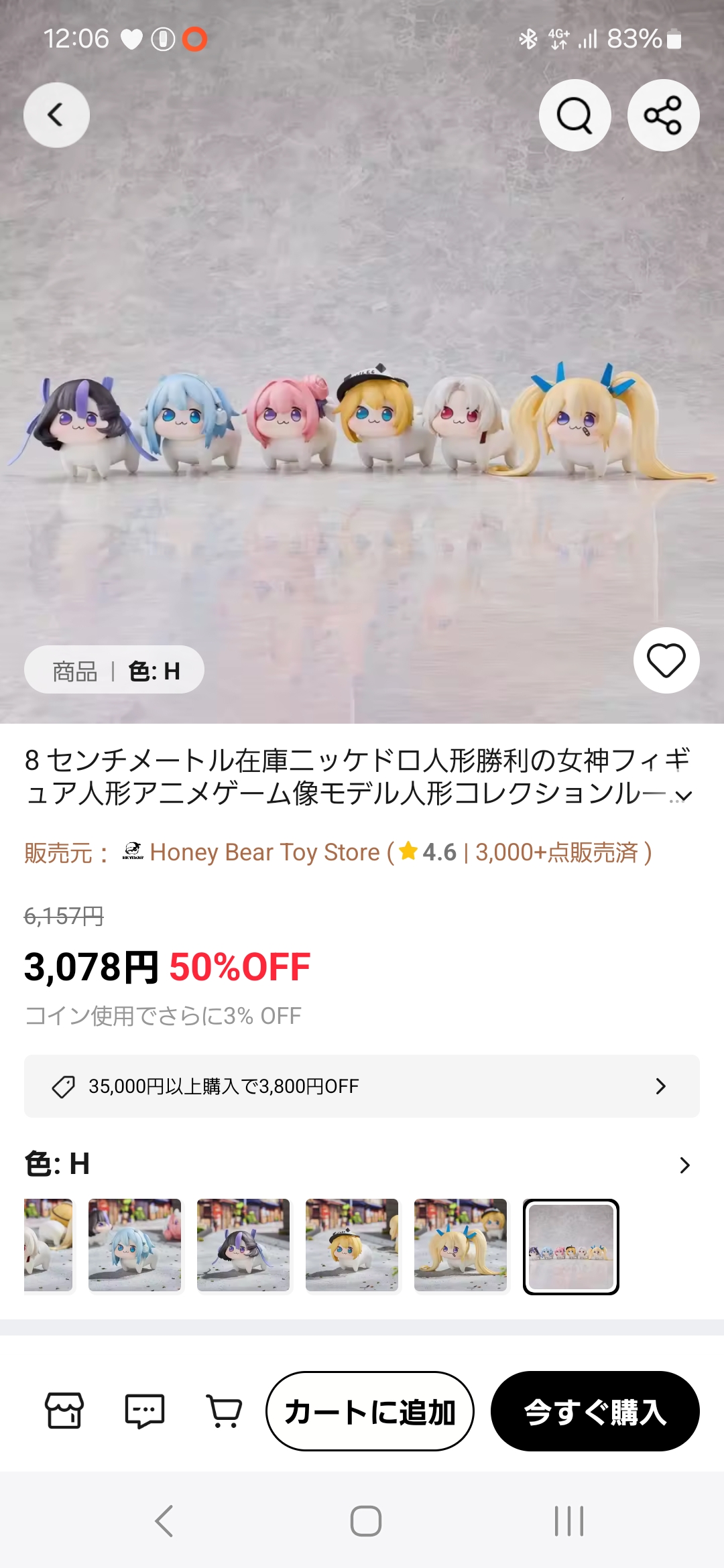Add product to favorites with heart
724x1568 pixels.
pos(666,661)
